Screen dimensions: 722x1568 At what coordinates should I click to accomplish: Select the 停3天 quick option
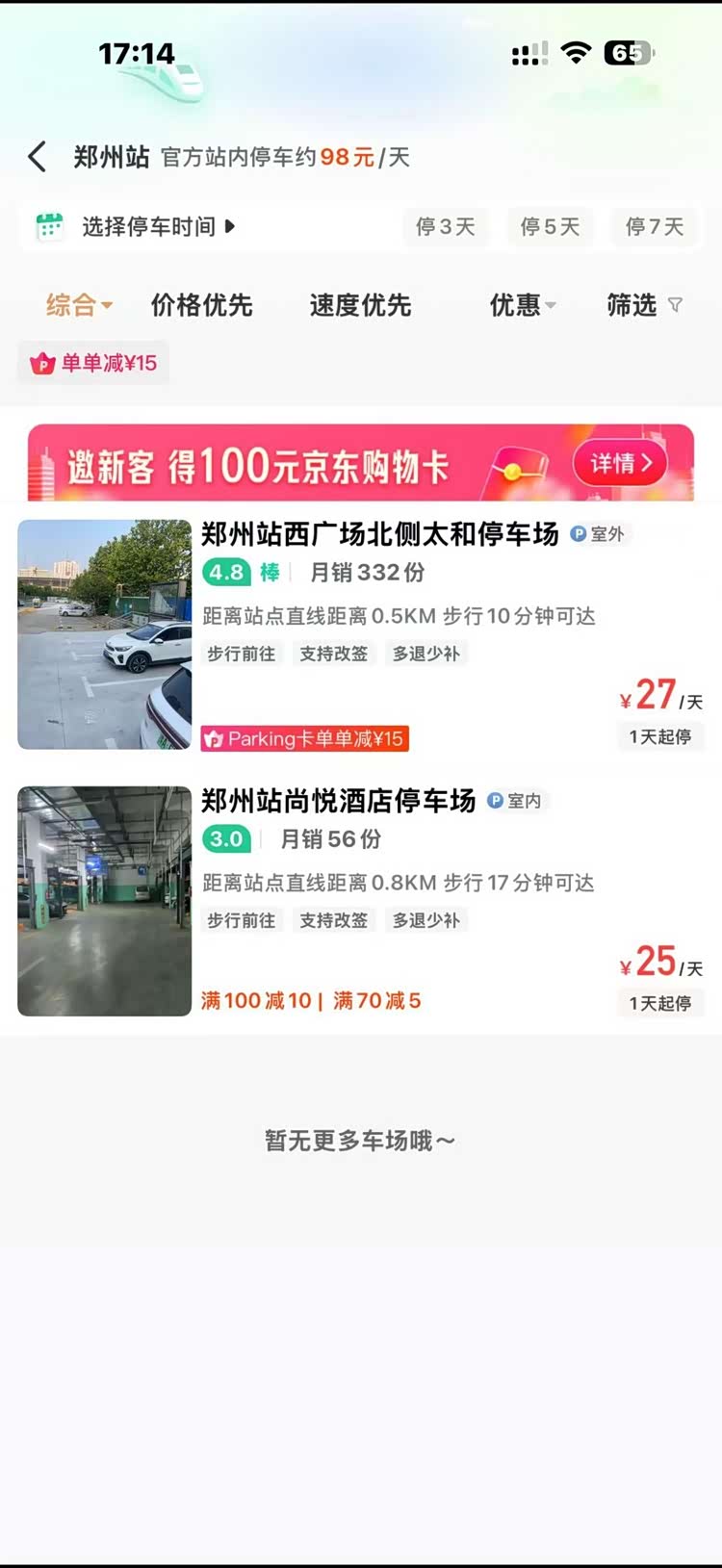[x=446, y=227]
